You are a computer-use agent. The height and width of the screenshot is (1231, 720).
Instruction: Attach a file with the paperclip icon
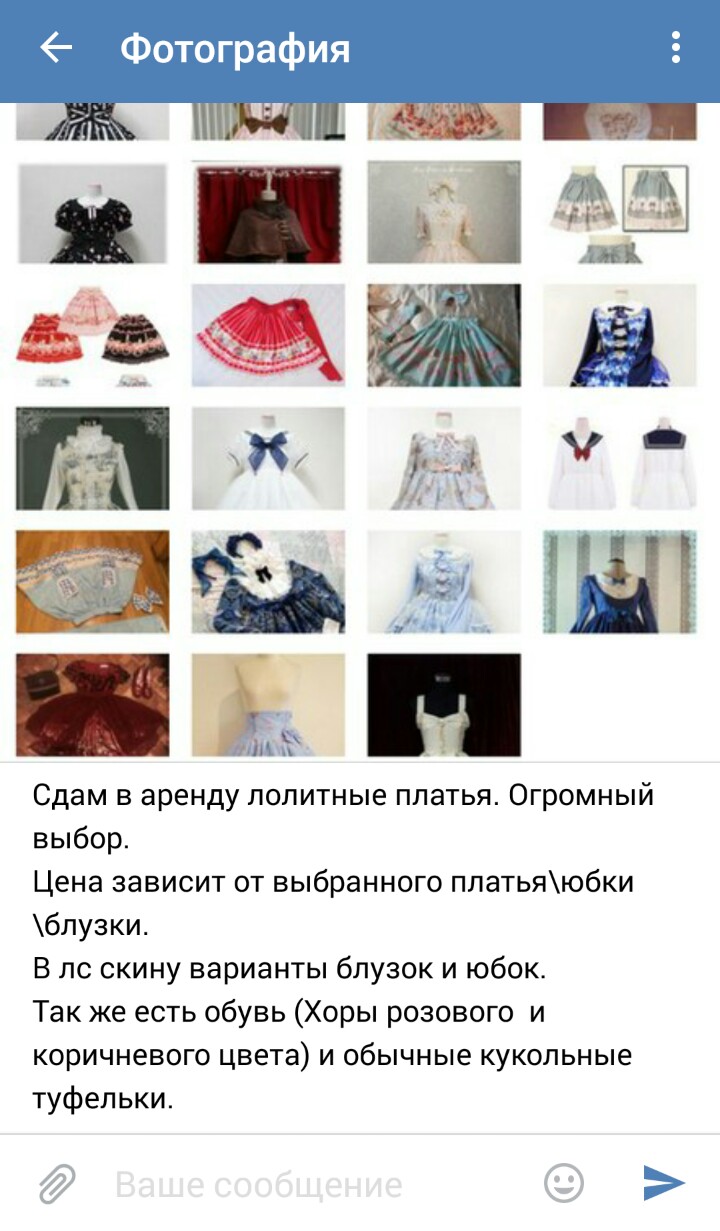56,1185
